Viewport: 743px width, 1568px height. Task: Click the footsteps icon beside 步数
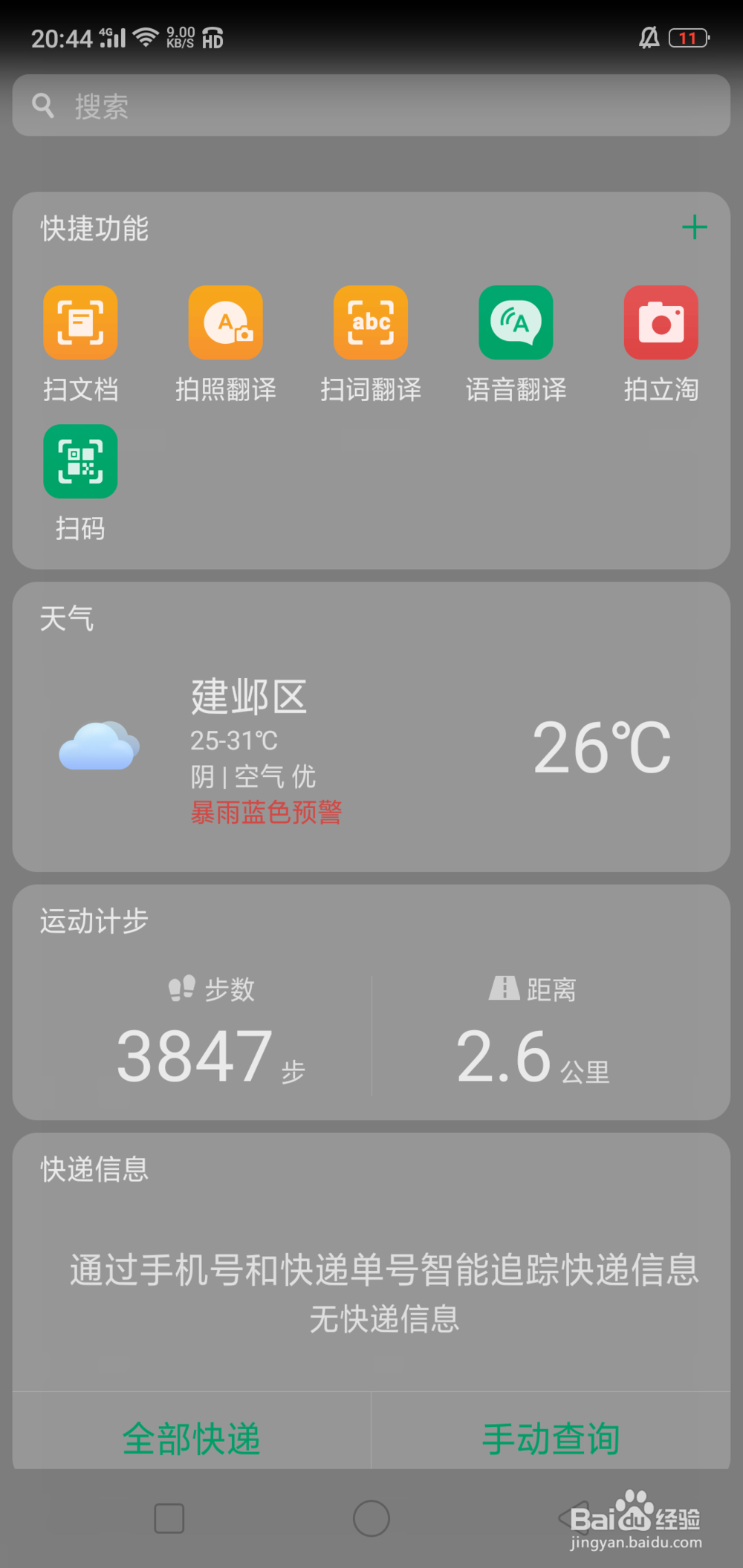(x=181, y=989)
